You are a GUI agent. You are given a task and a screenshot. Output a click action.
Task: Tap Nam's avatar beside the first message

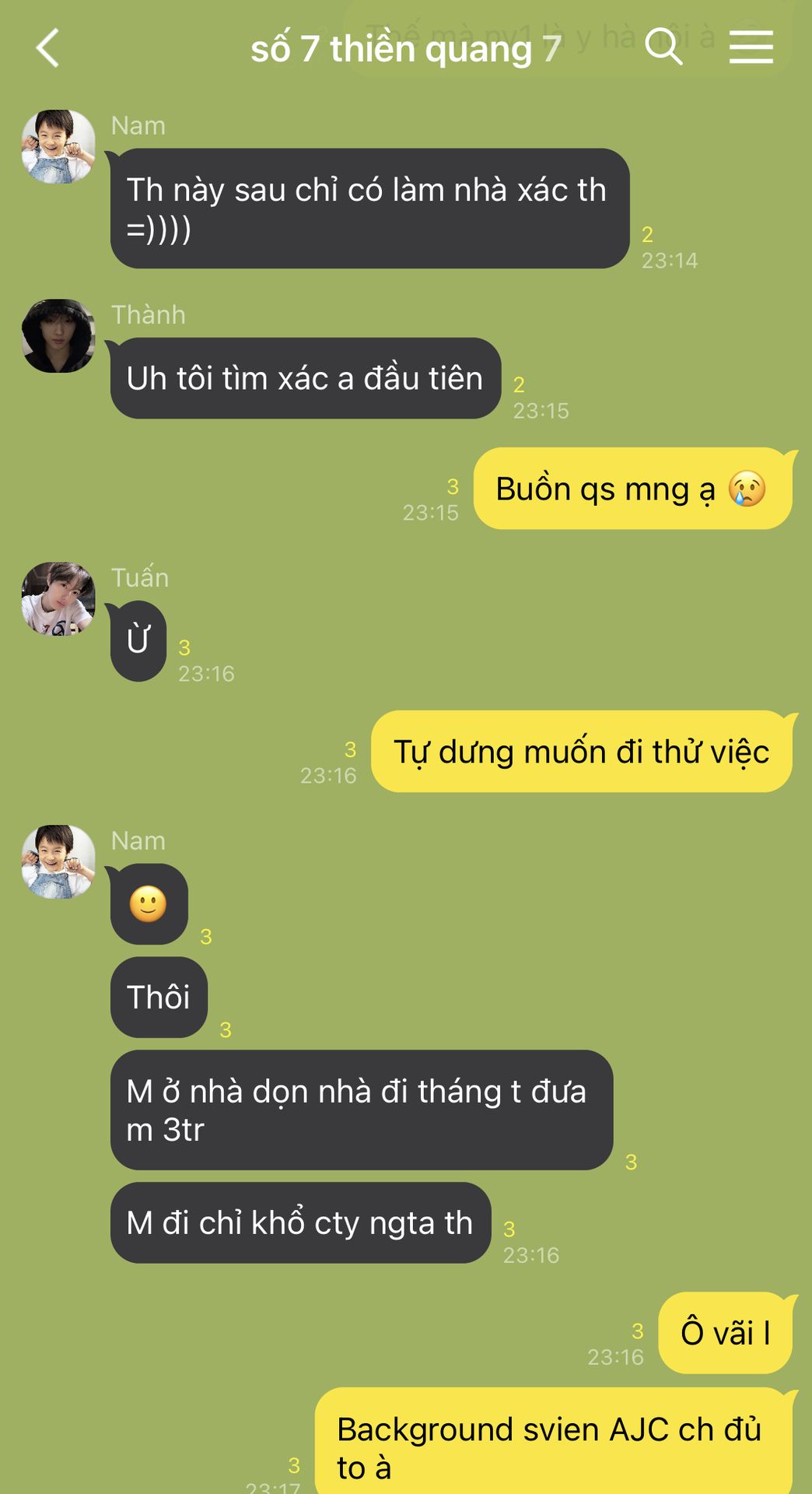tap(58, 146)
